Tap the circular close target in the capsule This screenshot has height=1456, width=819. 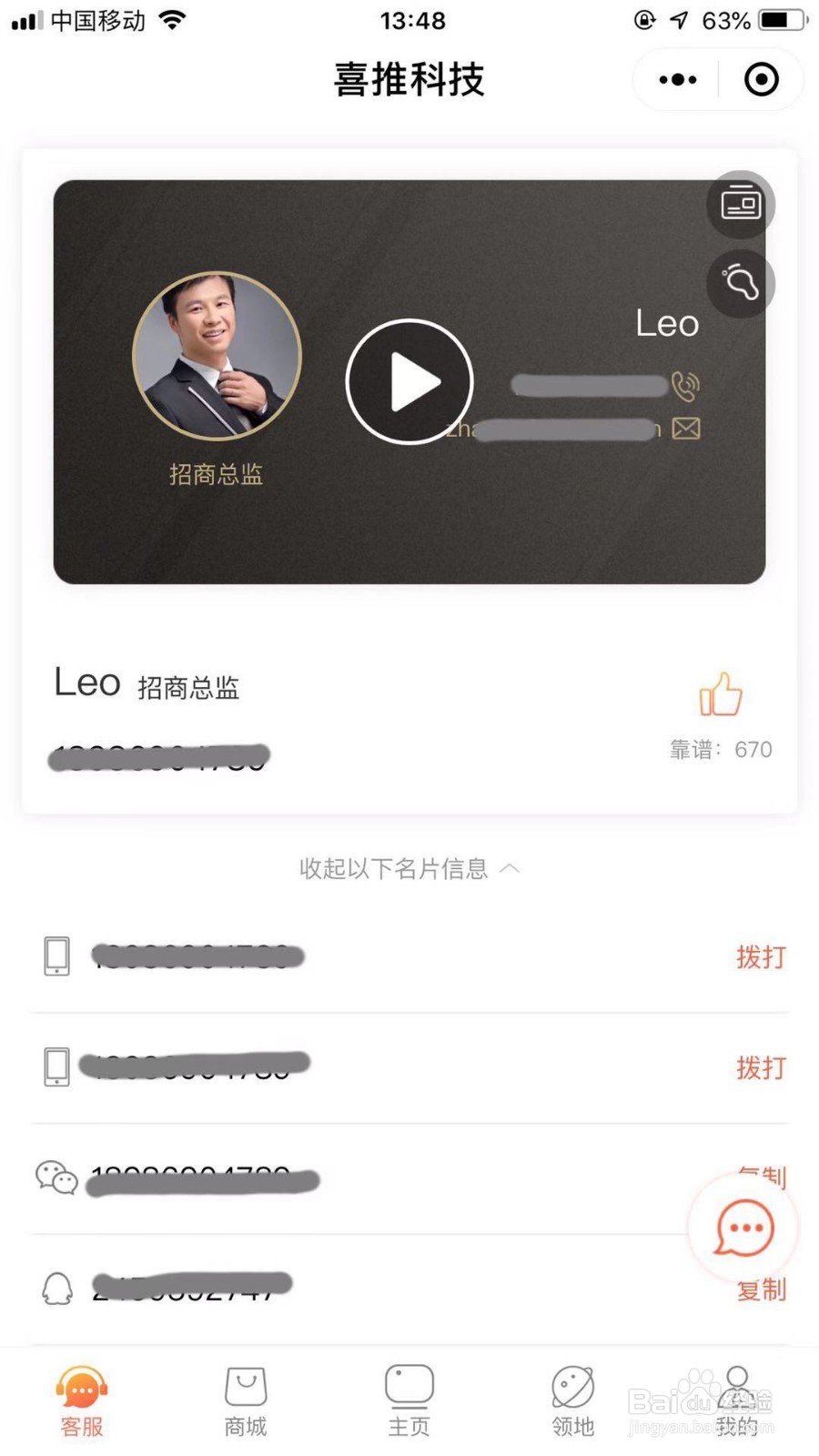pyautogui.click(x=761, y=80)
